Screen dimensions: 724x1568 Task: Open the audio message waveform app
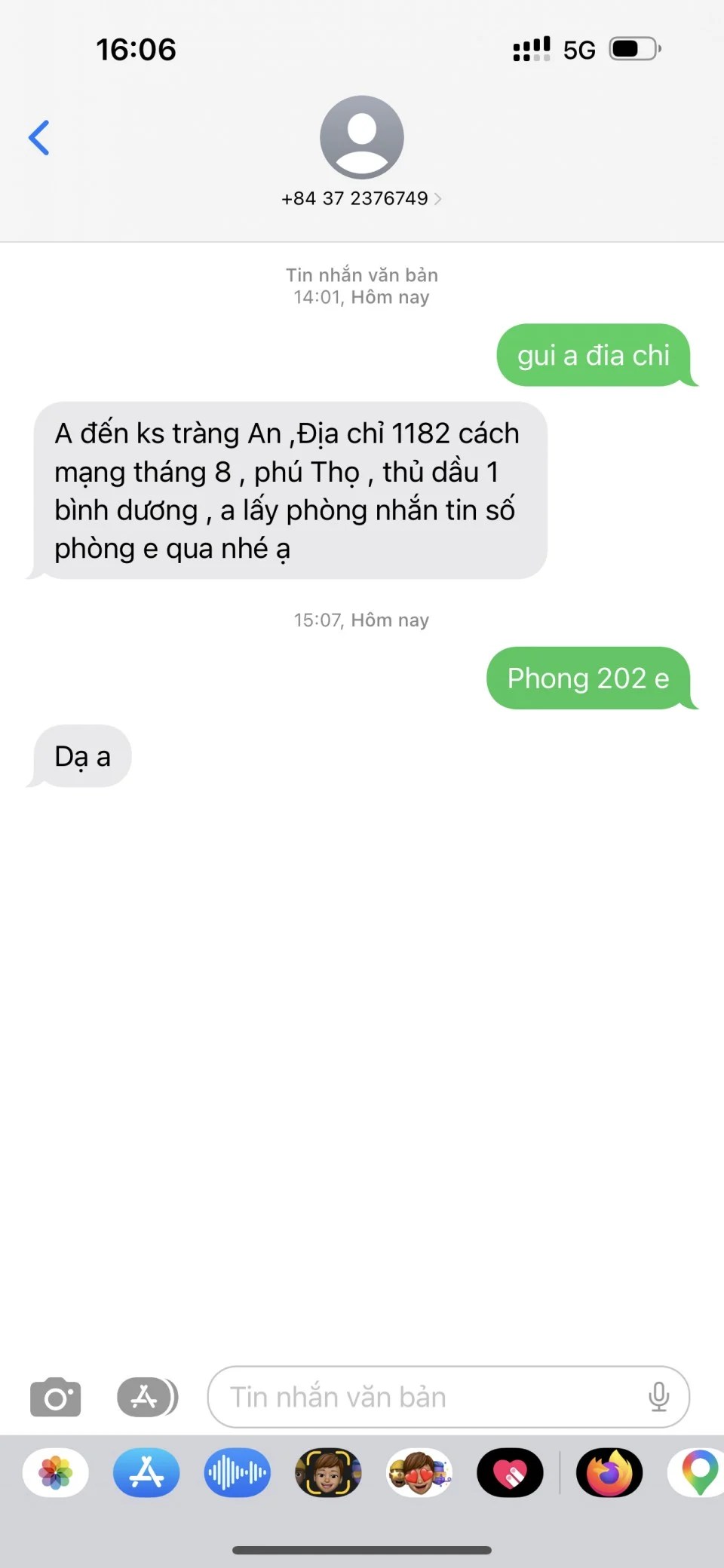coord(238,1472)
